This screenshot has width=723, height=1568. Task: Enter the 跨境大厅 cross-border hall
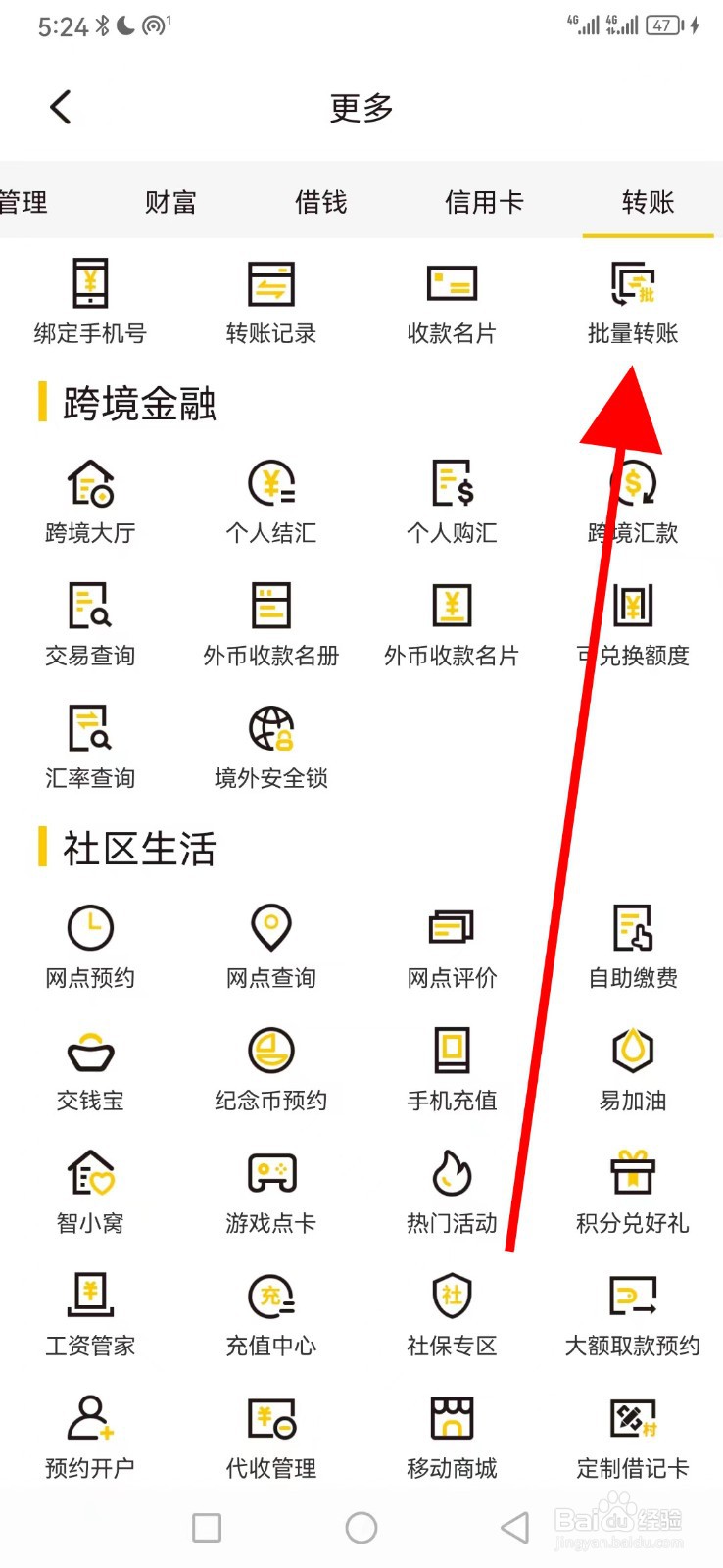90,500
